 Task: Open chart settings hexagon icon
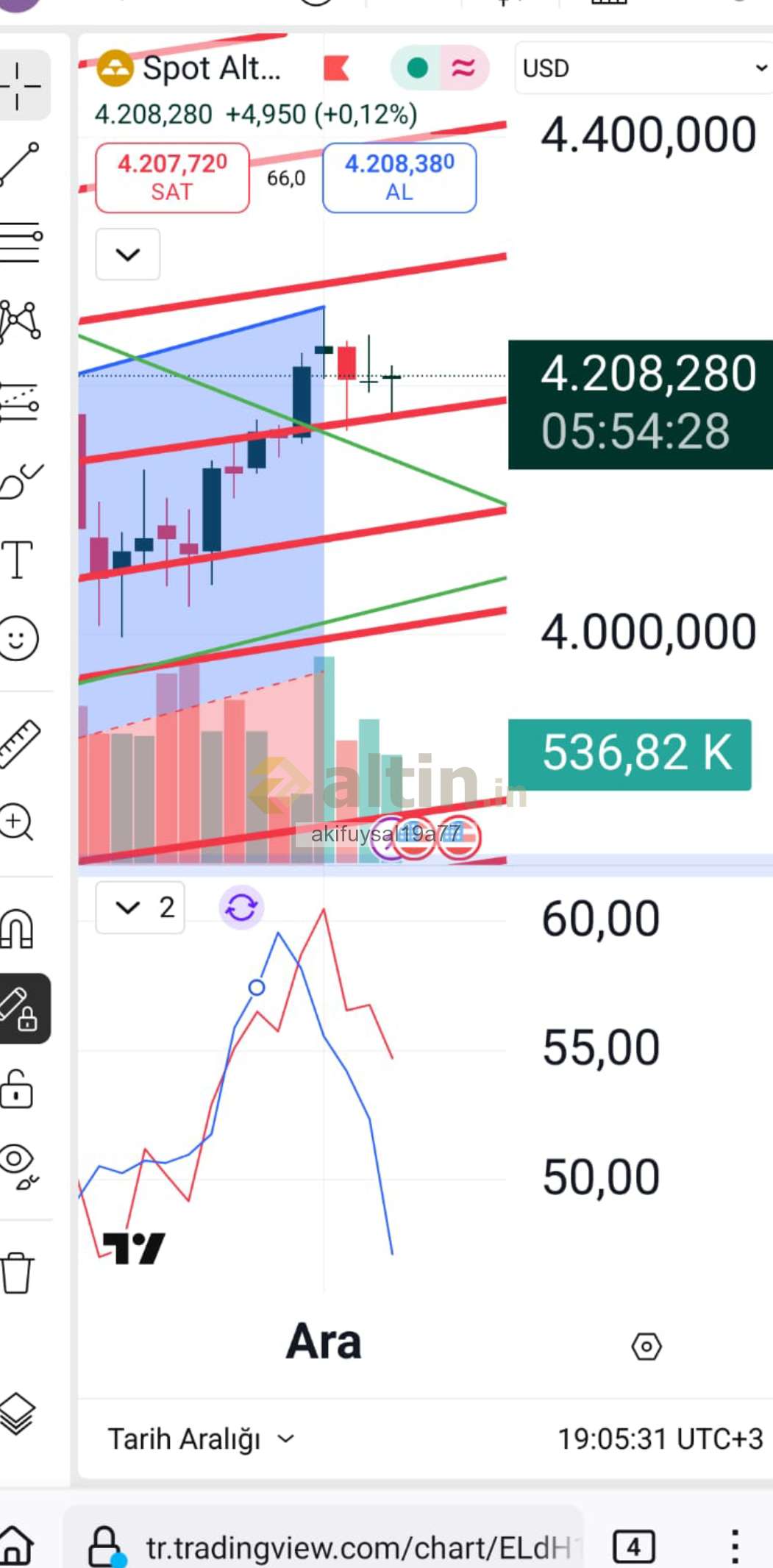click(x=646, y=1347)
